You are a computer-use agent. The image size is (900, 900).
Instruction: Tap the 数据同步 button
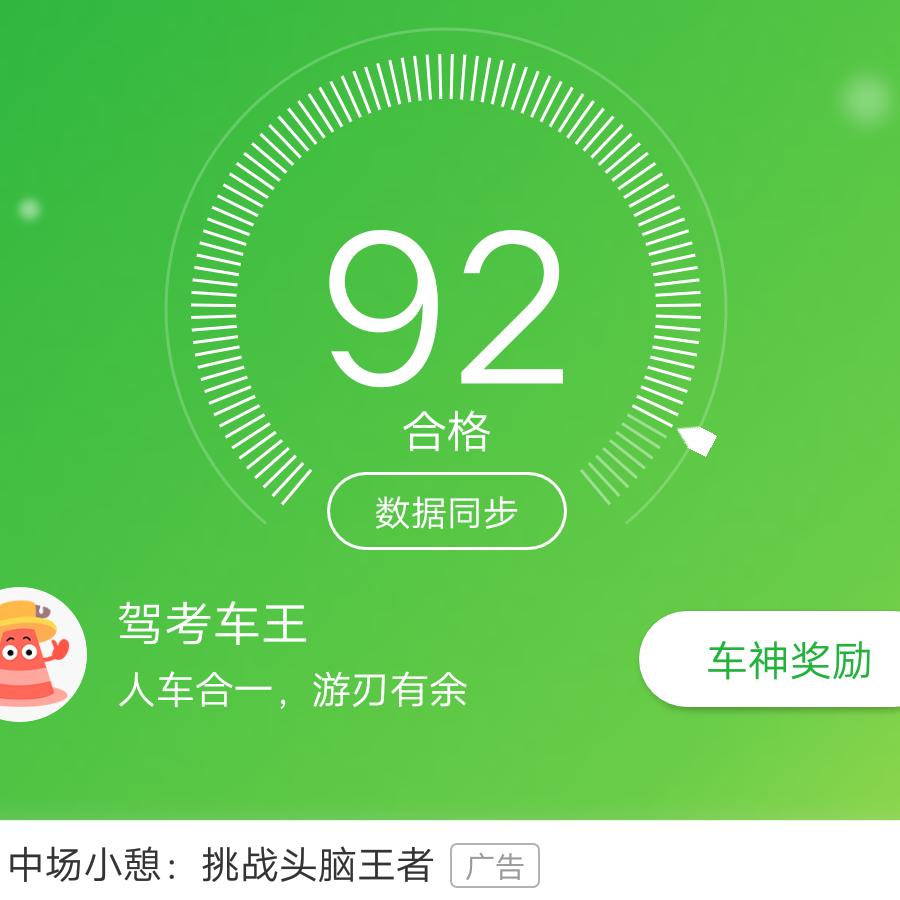[x=446, y=512]
